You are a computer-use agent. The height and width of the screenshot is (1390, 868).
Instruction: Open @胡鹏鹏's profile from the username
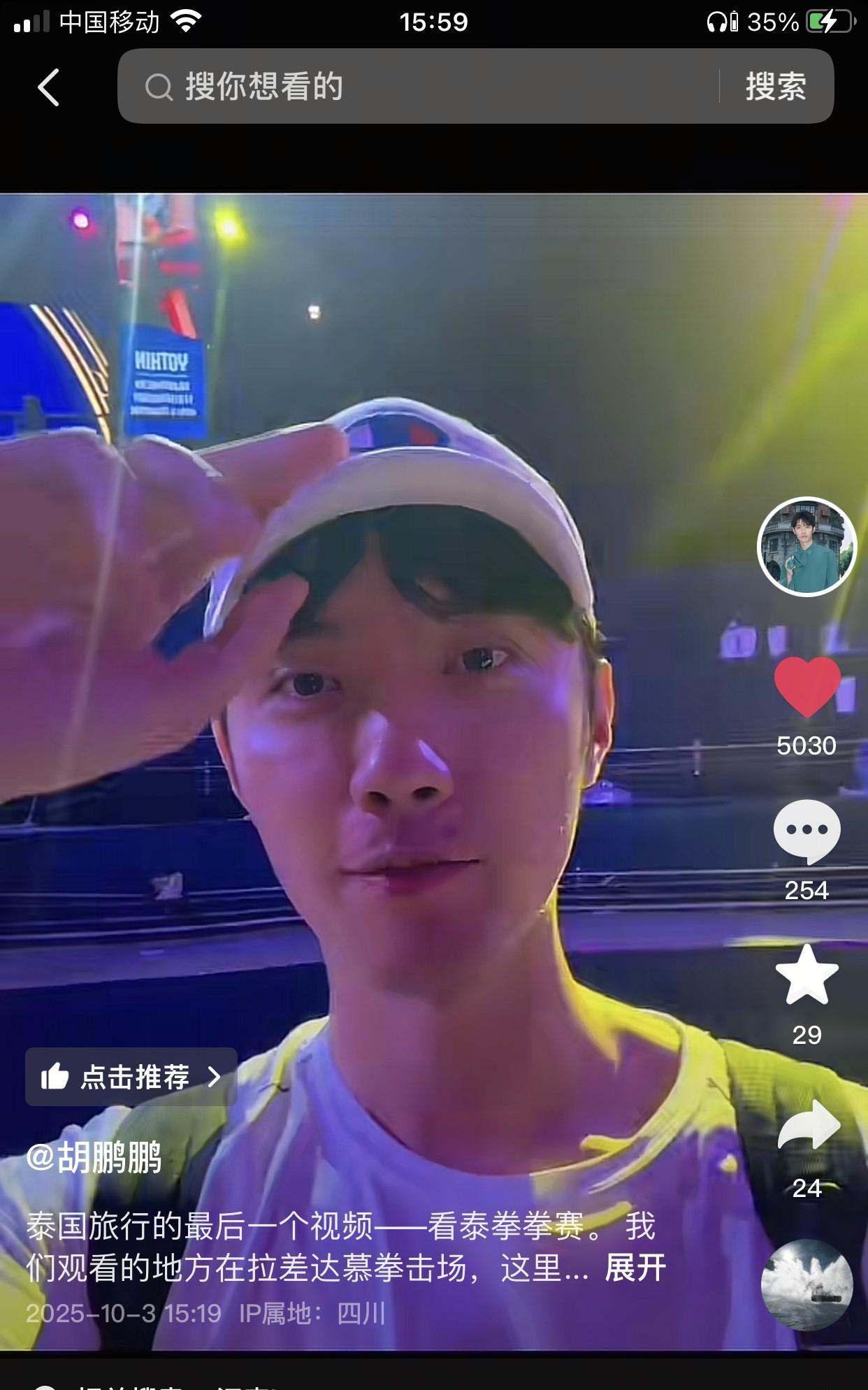(94, 1157)
